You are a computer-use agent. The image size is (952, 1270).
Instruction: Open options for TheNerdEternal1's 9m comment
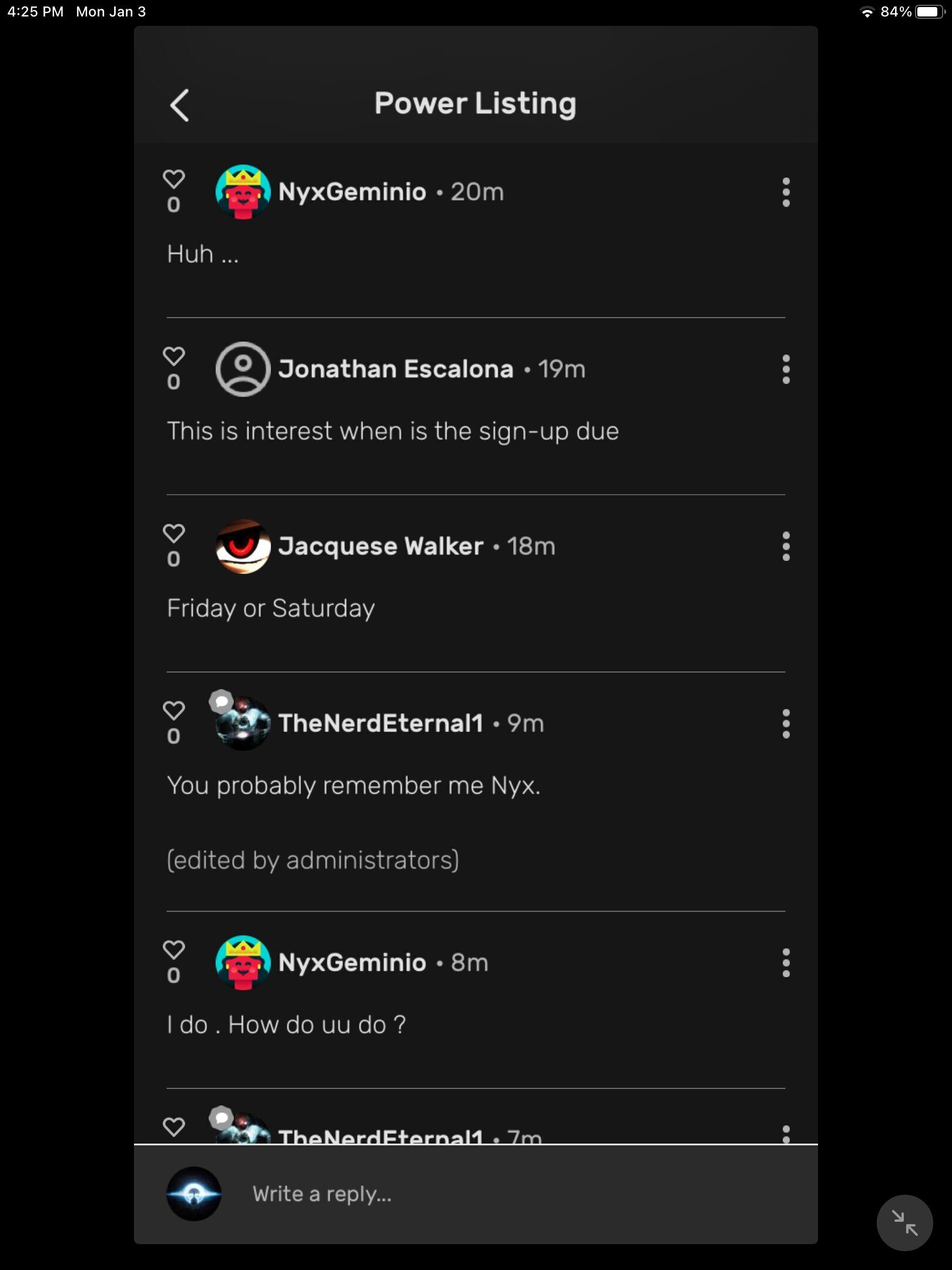point(786,723)
